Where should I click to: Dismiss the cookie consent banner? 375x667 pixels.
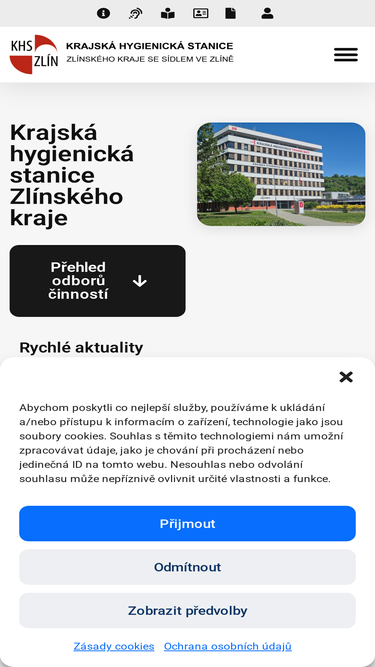[346, 377]
